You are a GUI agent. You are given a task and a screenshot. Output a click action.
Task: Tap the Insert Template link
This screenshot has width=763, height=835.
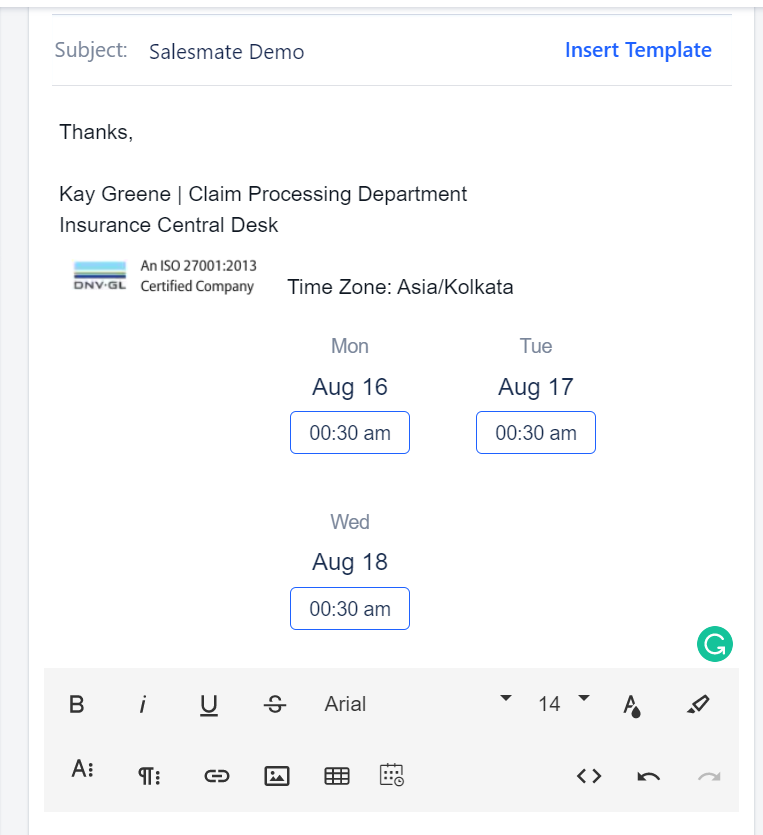(638, 50)
